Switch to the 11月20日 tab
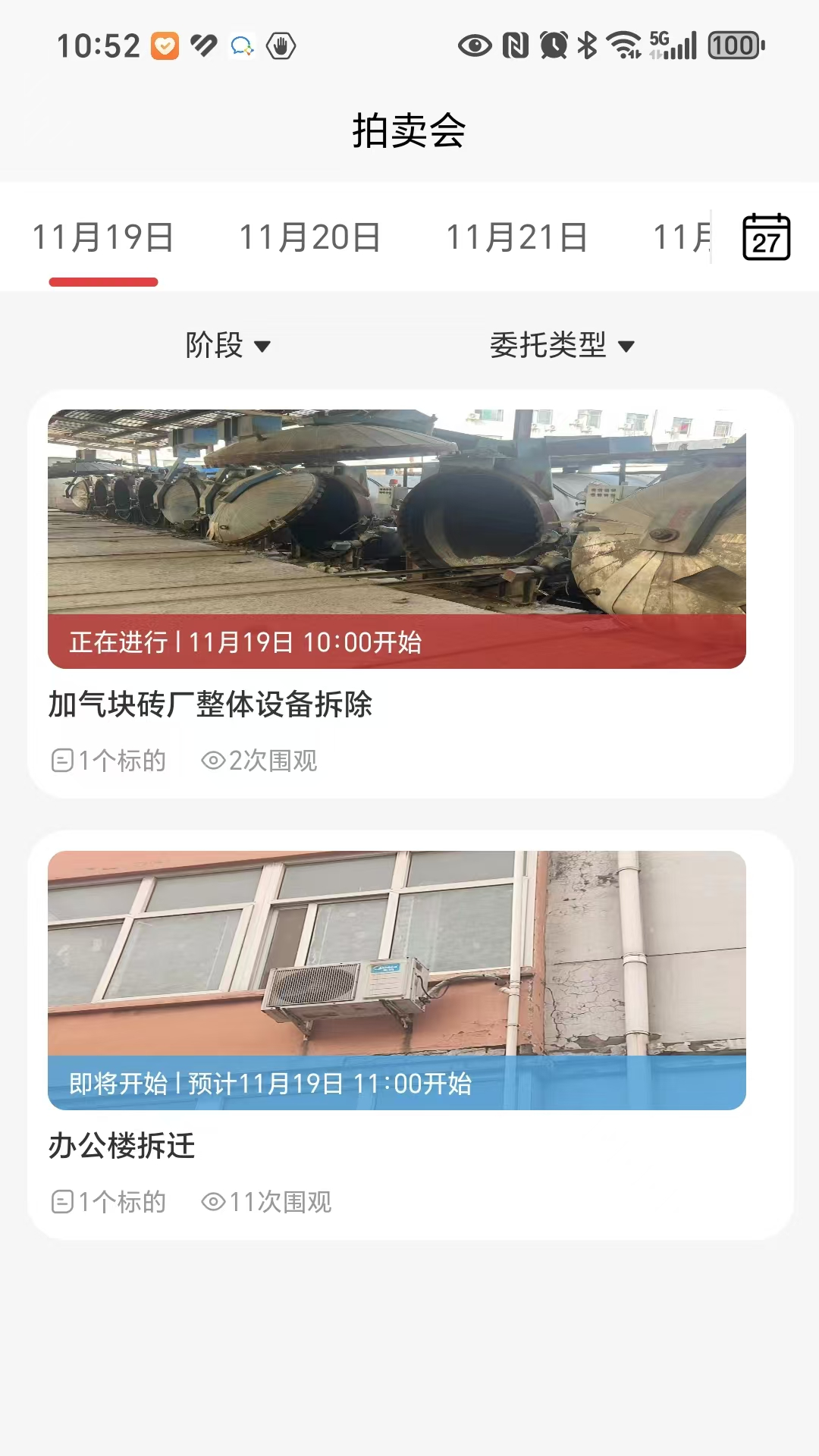 309,237
